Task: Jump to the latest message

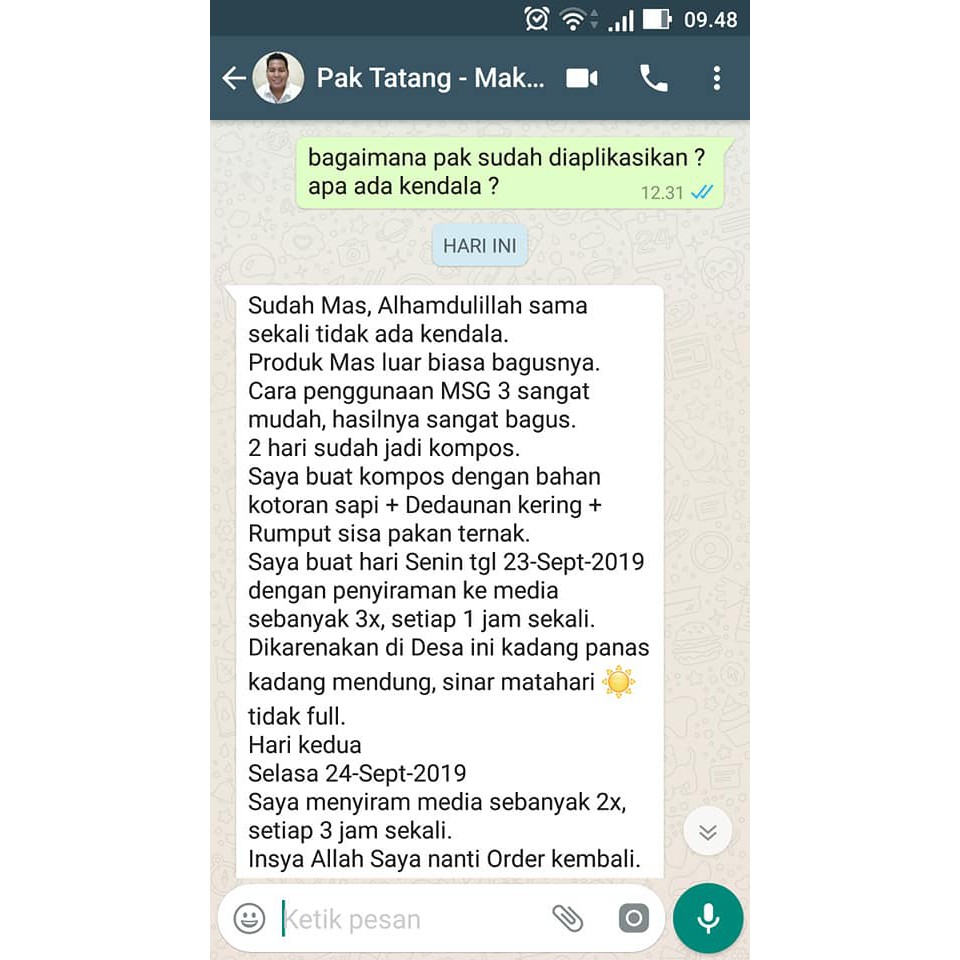Action: coord(708,832)
